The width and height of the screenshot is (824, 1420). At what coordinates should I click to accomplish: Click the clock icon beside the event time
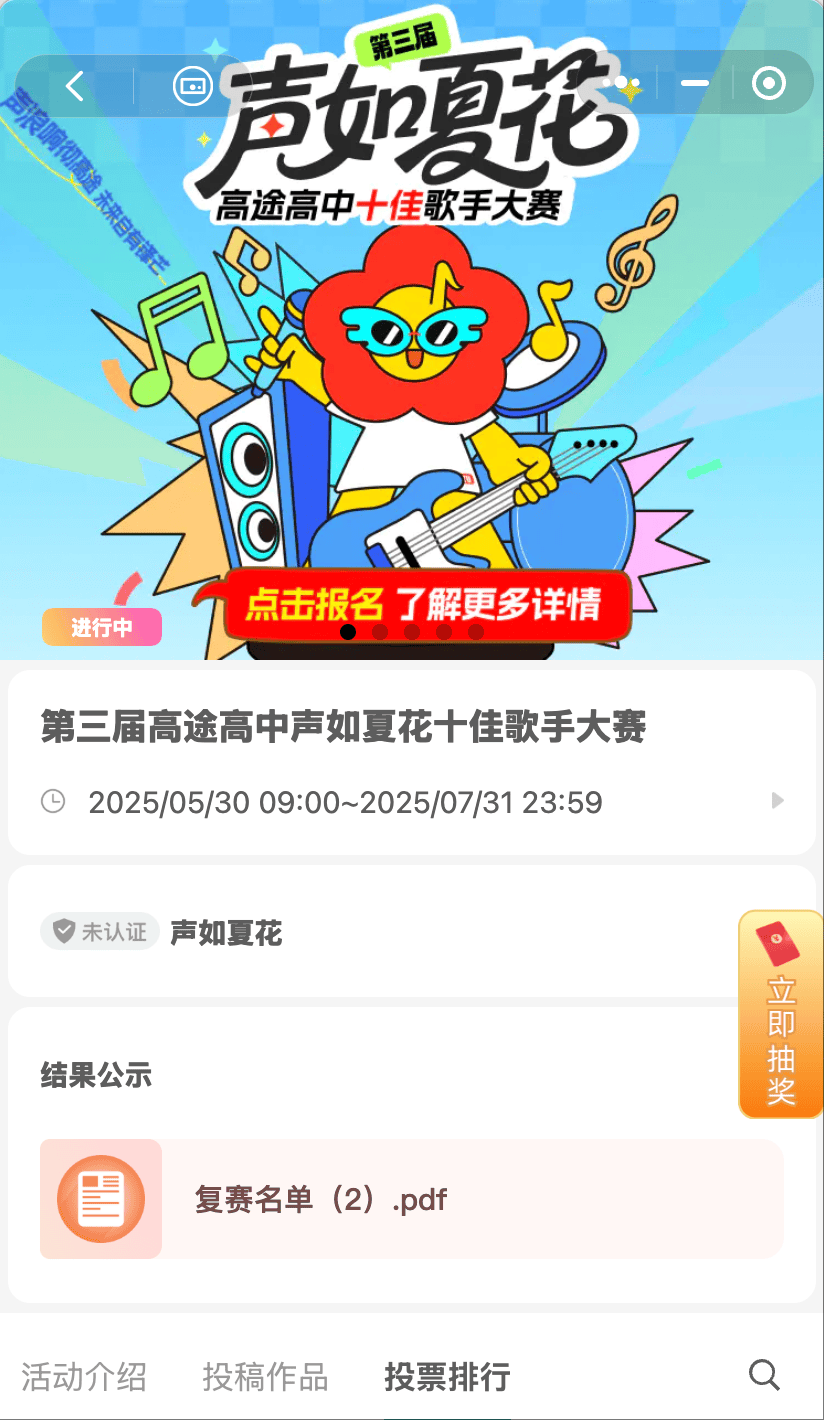click(x=52, y=801)
